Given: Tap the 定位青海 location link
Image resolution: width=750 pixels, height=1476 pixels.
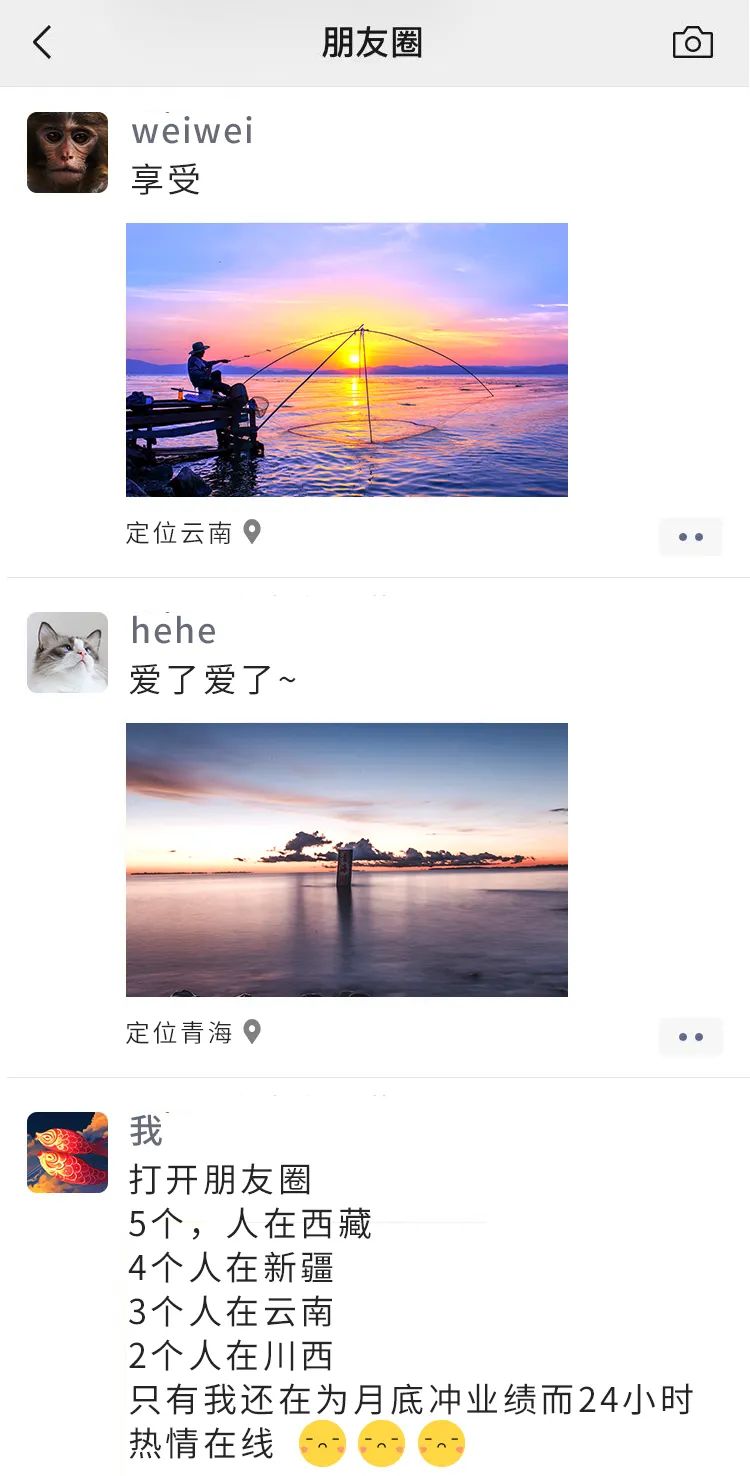Looking at the screenshot, I should [x=180, y=1033].
